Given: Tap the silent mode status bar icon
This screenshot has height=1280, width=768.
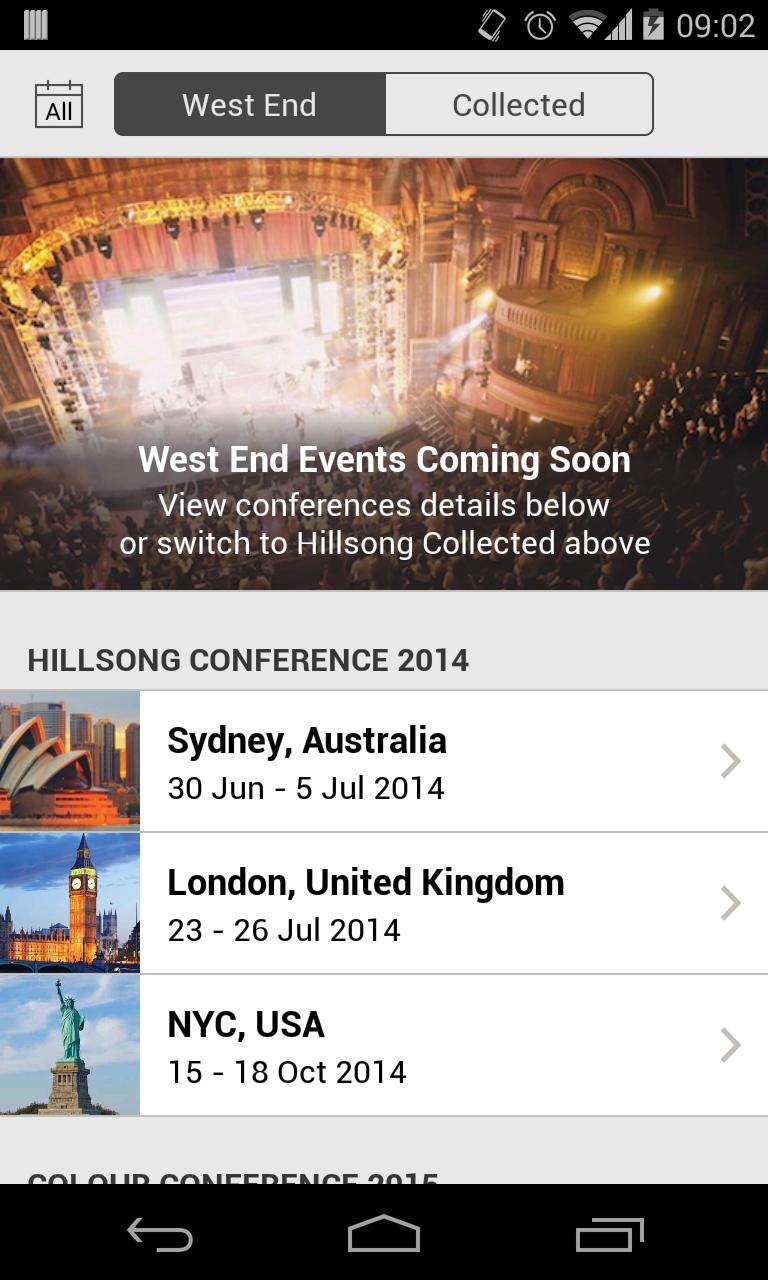Looking at the screenshot, I should tap(491, 25).
